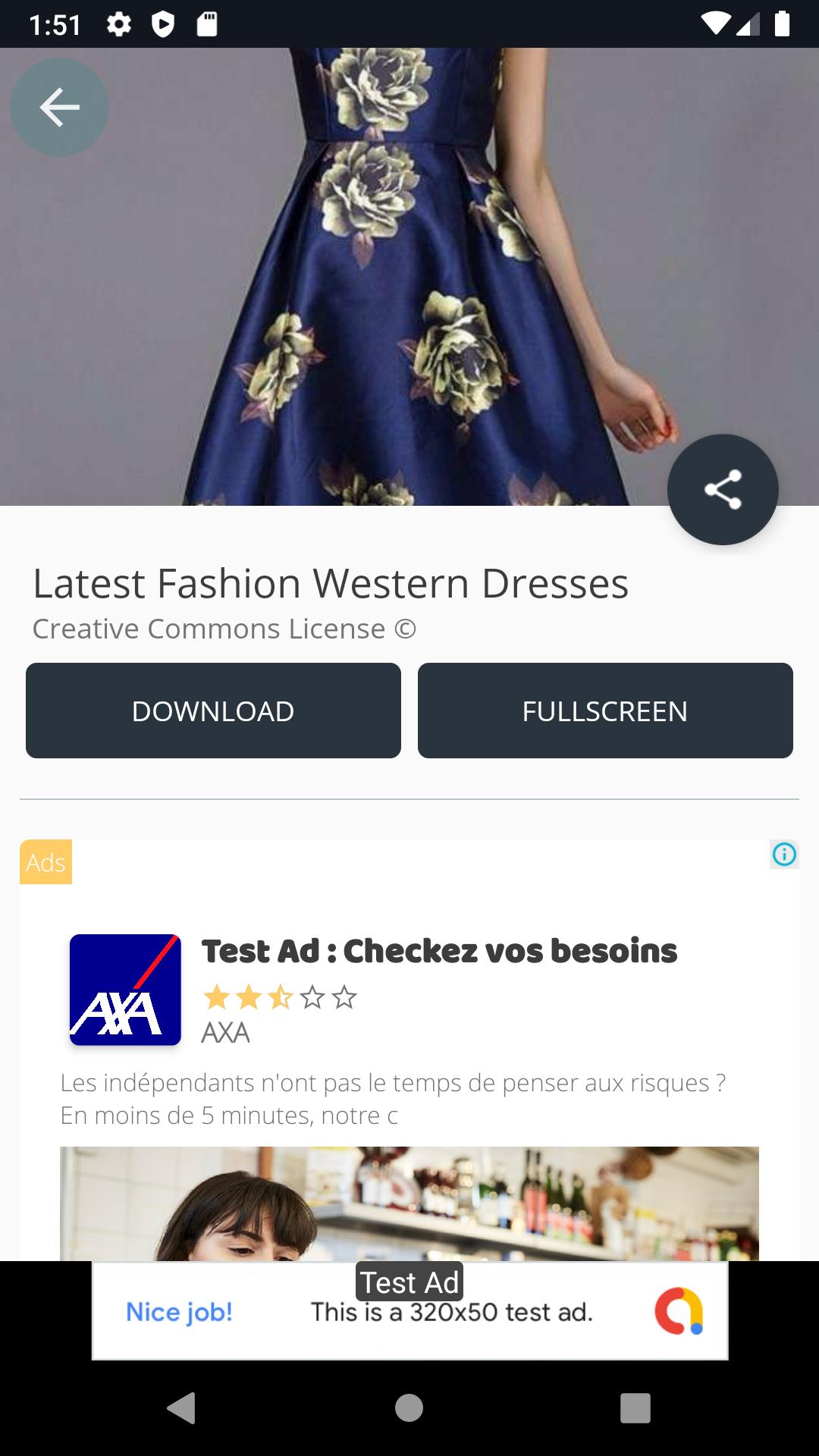Image resolution: width=819 pixels, height=1456 pixels.
Task: Tap the fifth empty star rating
Action: [344, 999]
